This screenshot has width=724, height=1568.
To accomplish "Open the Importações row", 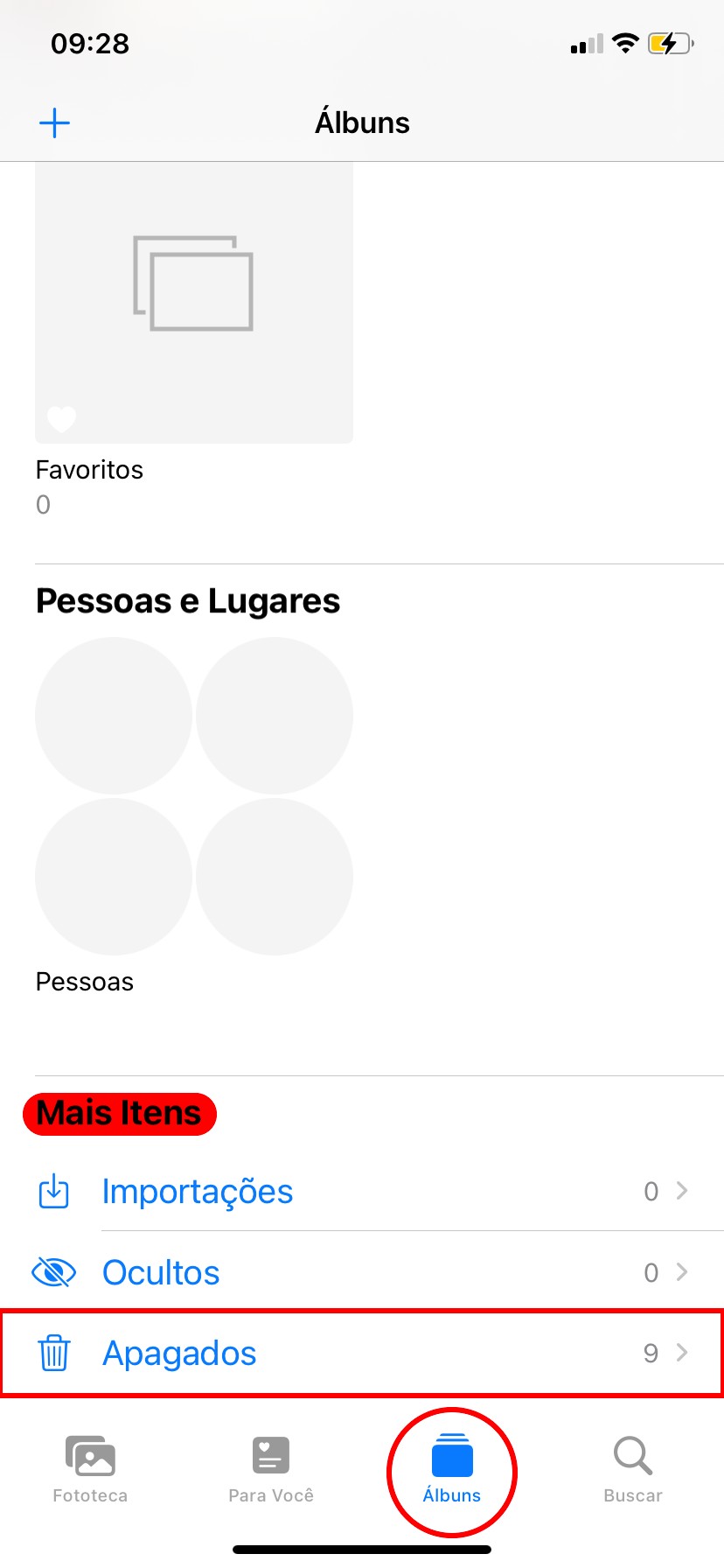I will tap(362, 1191).
